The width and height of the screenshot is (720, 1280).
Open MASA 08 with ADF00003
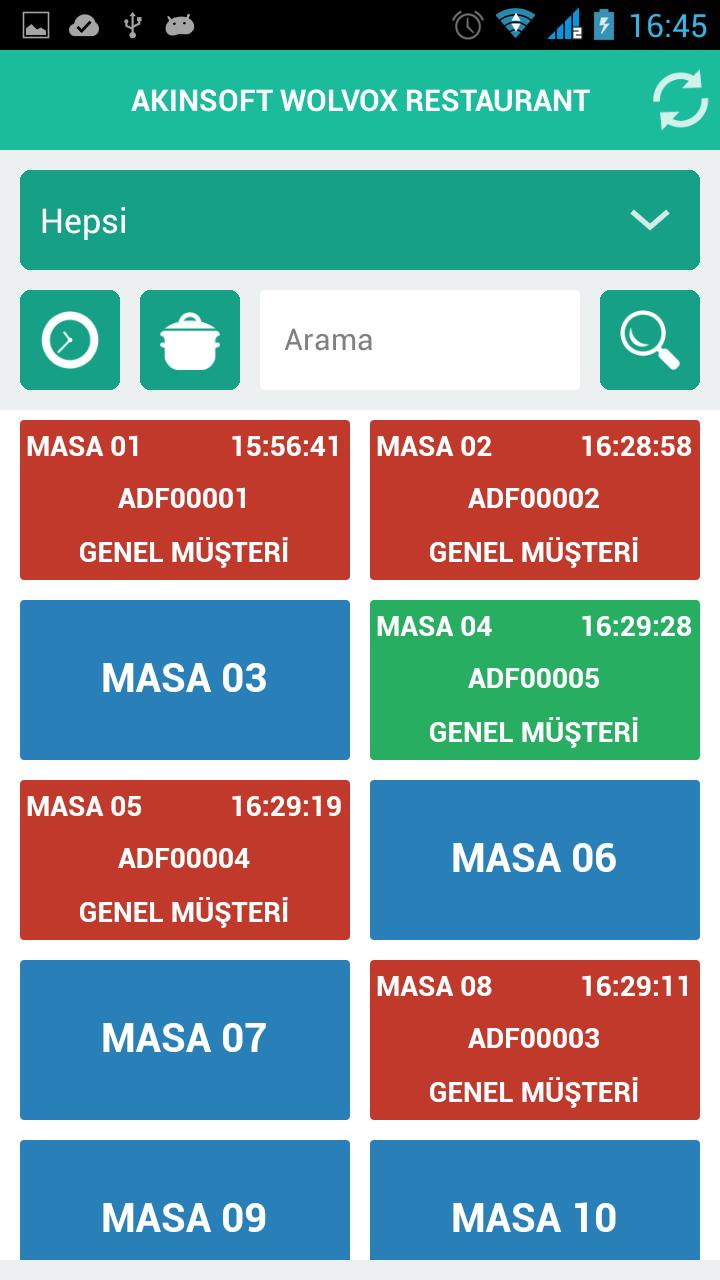click(x=535, y=1039)
